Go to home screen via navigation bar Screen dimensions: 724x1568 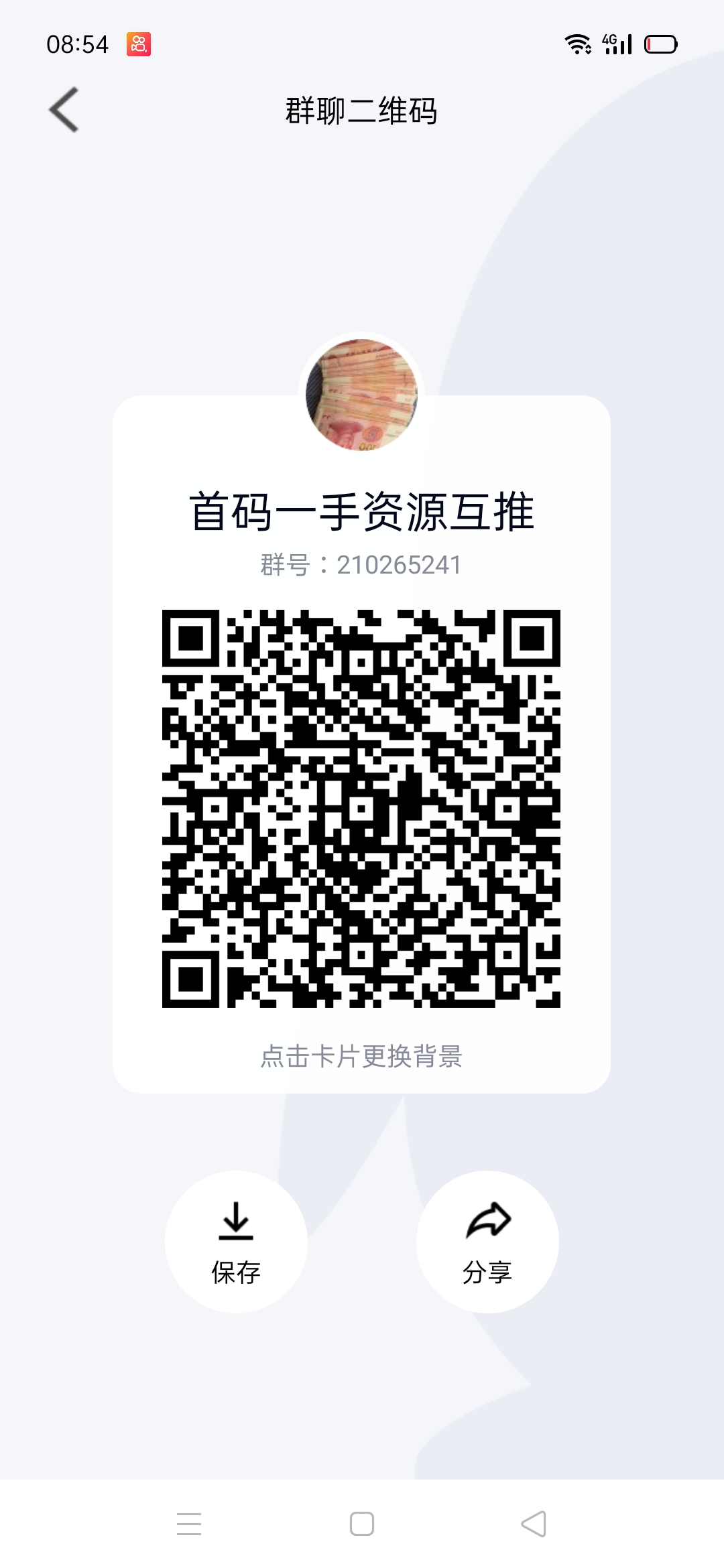(362, 1524)
